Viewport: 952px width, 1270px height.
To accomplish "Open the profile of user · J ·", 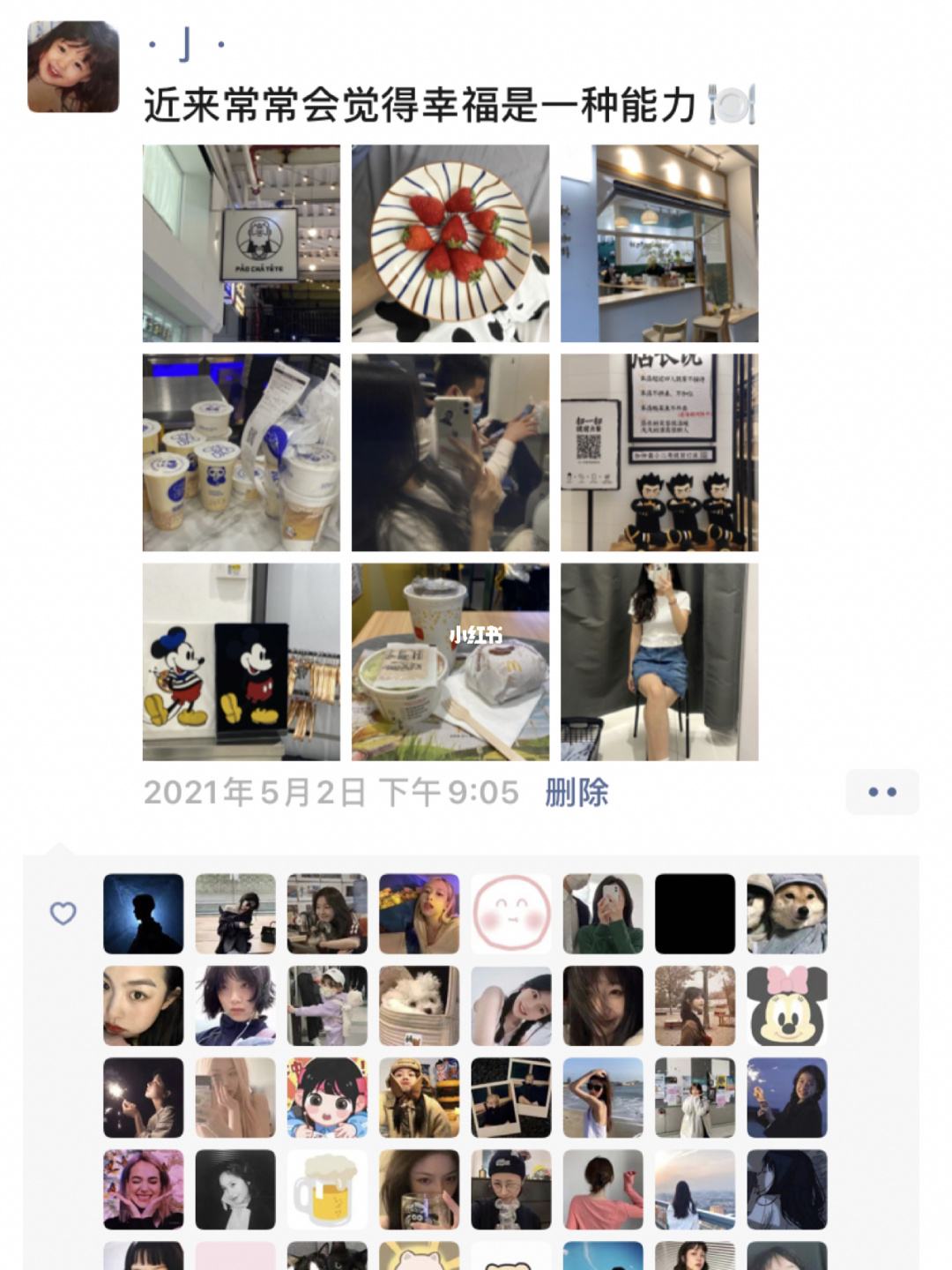I will click(184, 45).
